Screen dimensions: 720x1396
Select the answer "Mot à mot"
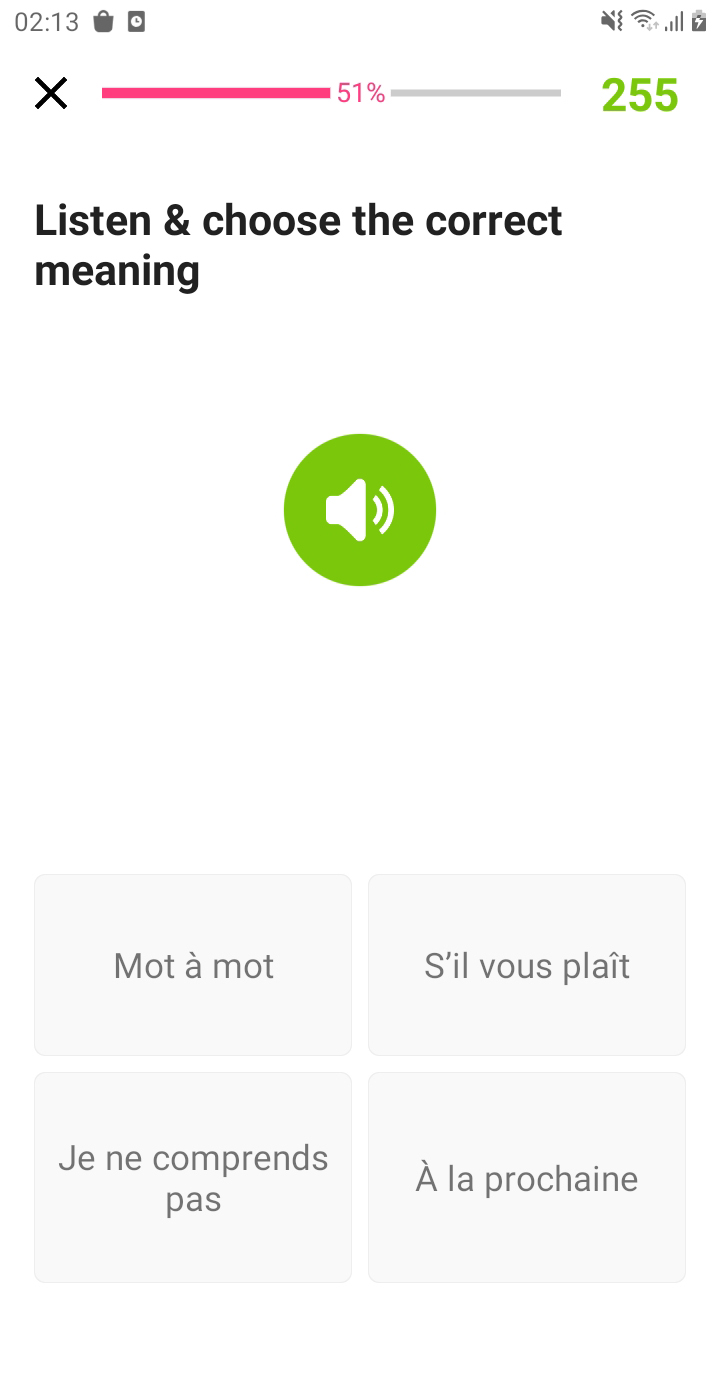point(193,965)
